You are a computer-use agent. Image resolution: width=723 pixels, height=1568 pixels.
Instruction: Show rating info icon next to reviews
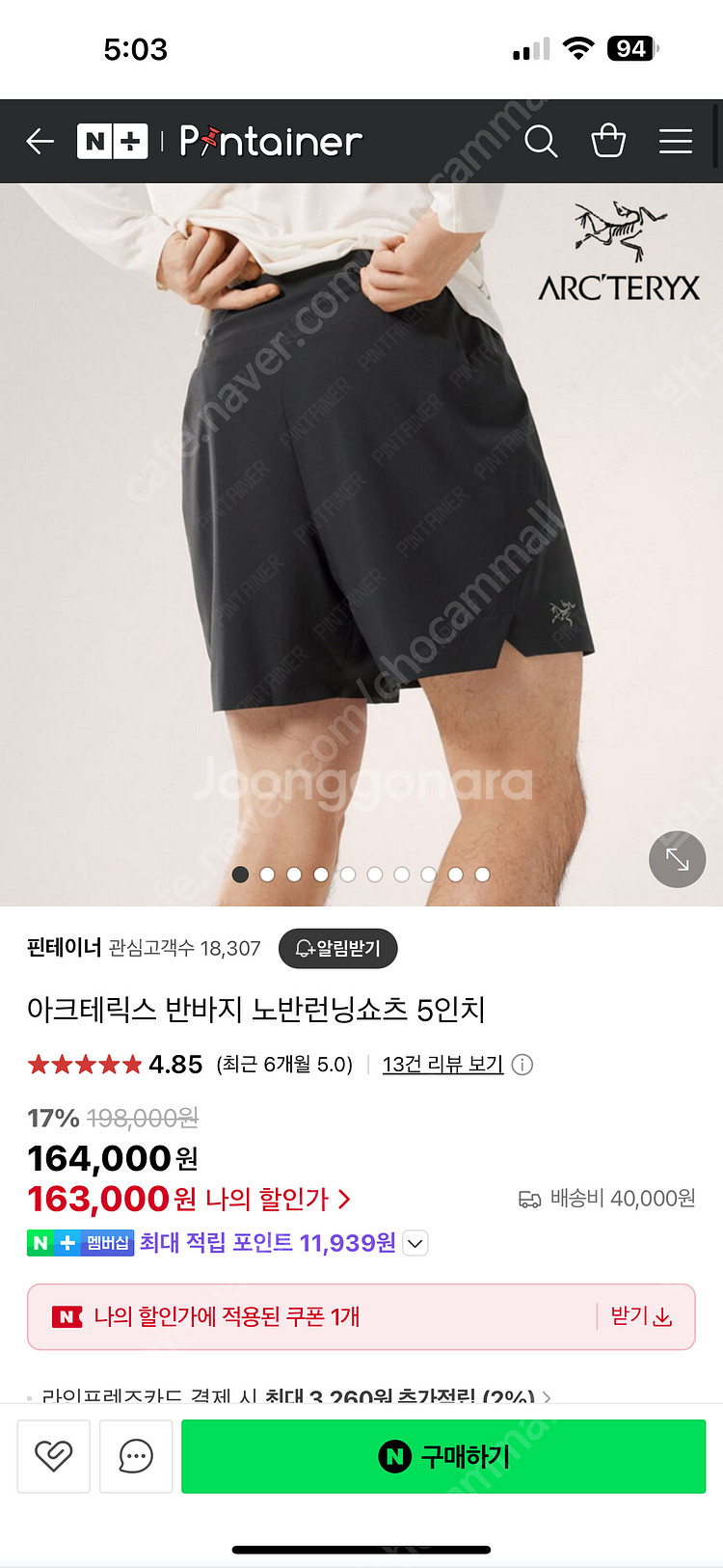pyautogui.click(x=522, y=1065)
